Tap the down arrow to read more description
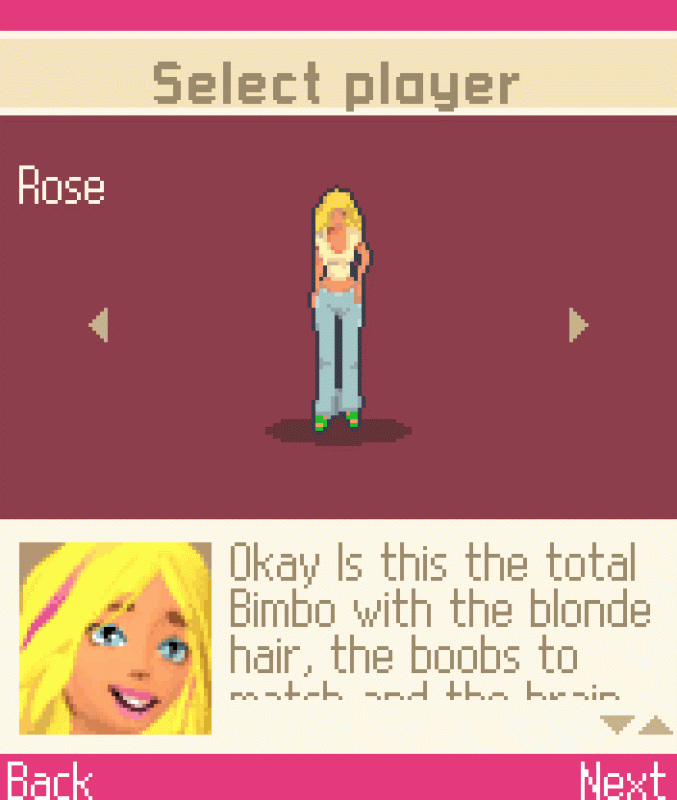Image resolution: width=677 pixels, height=800 pixels. coord(615,723)
